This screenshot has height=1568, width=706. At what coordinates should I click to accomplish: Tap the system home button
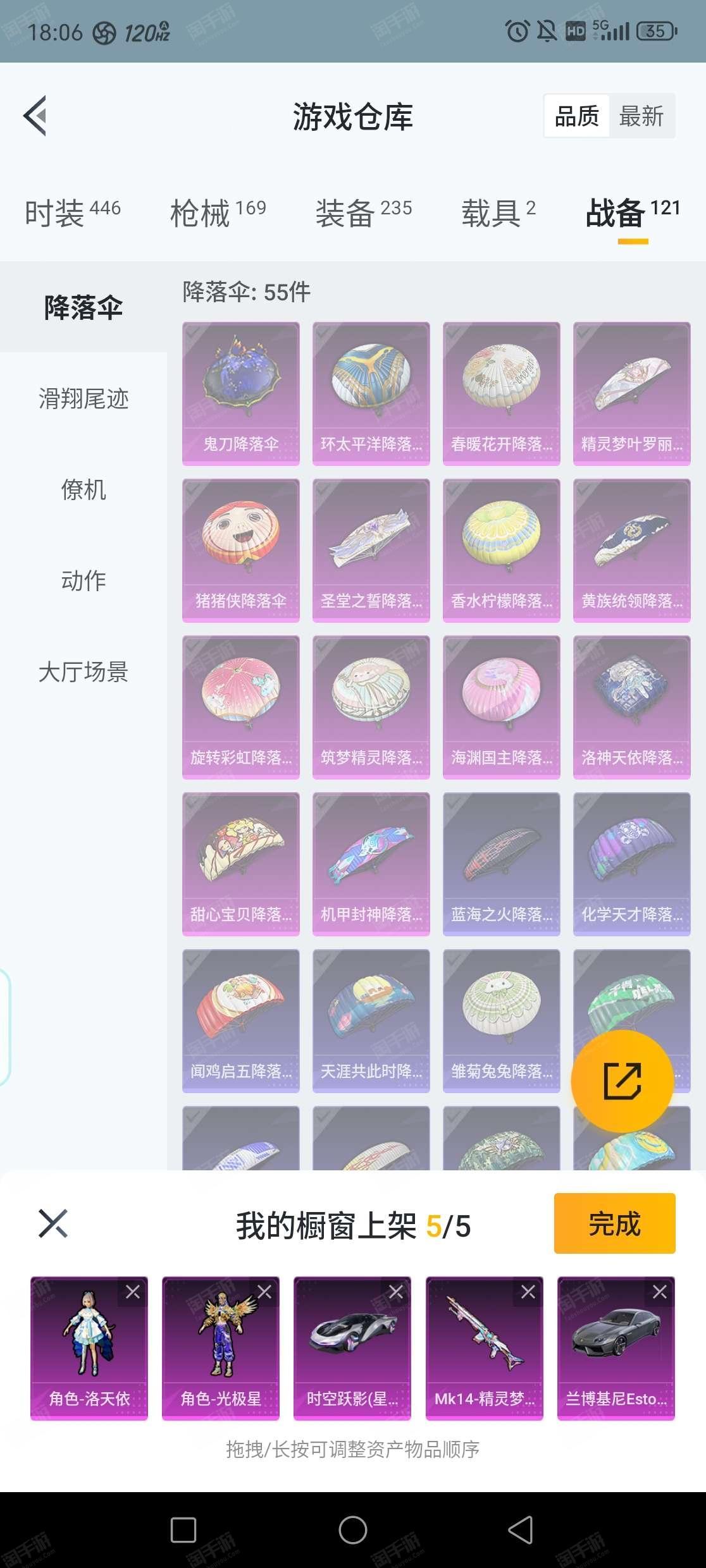pyautogui.click(x=353, y=1530)
